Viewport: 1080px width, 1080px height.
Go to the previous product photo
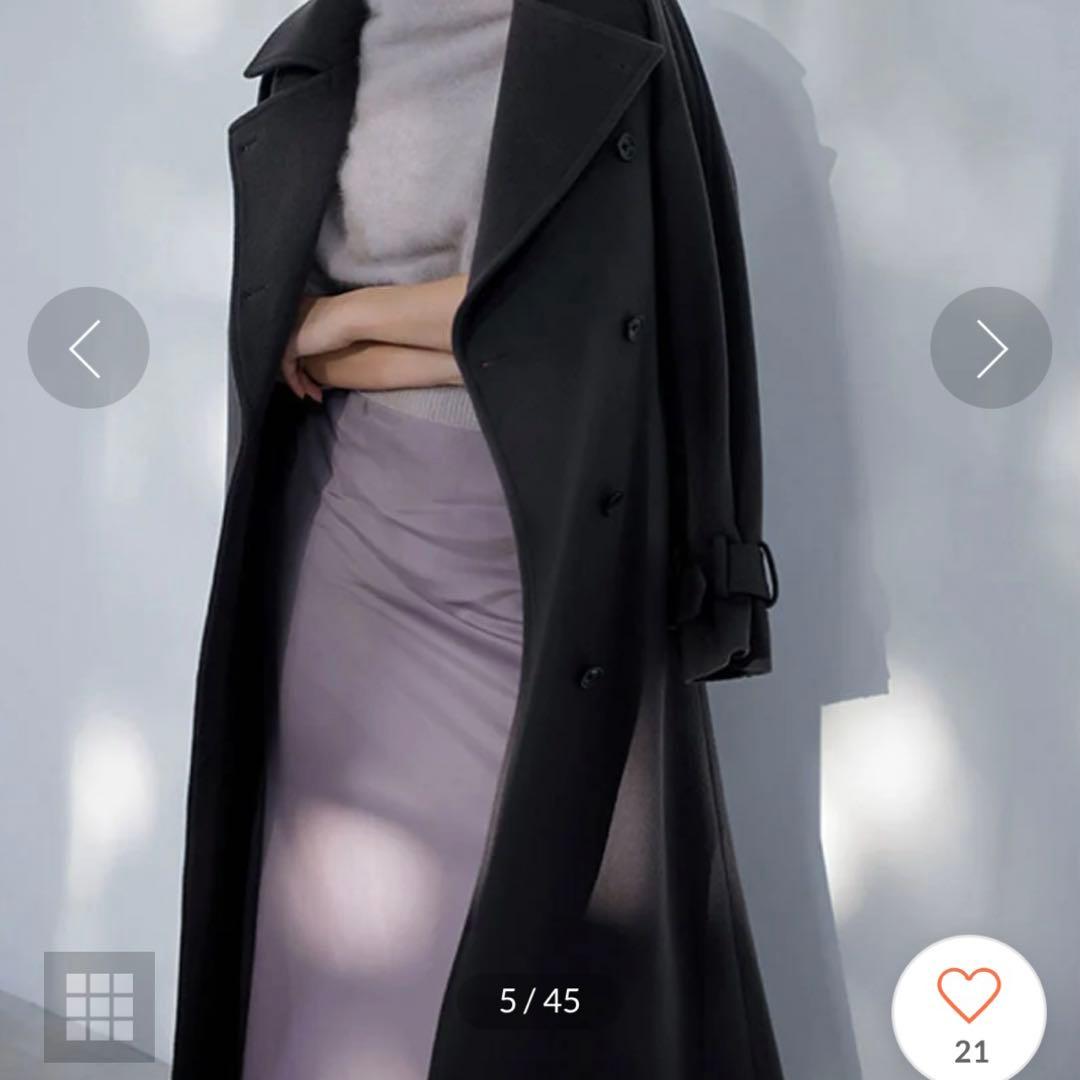88,348
